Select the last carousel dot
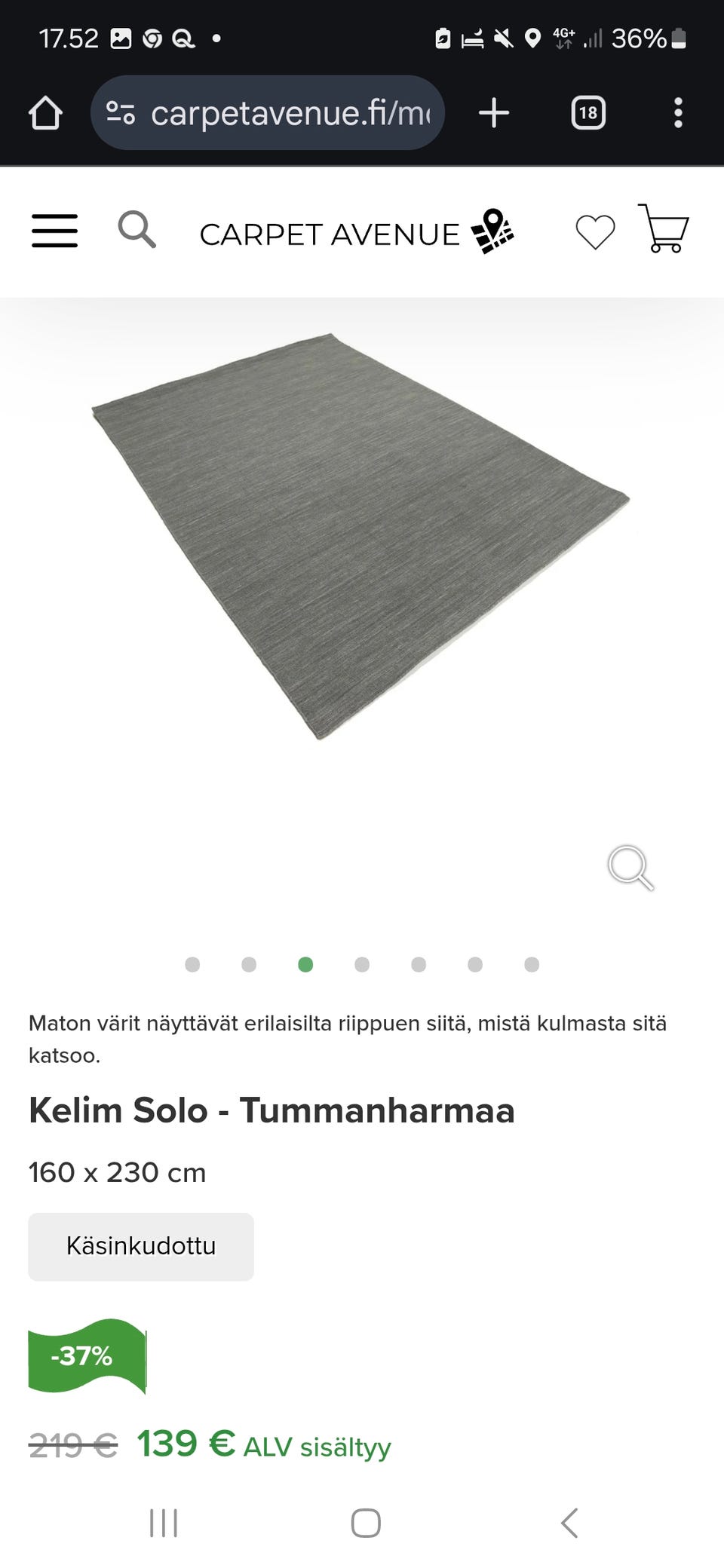 click(x=532, y=964)
